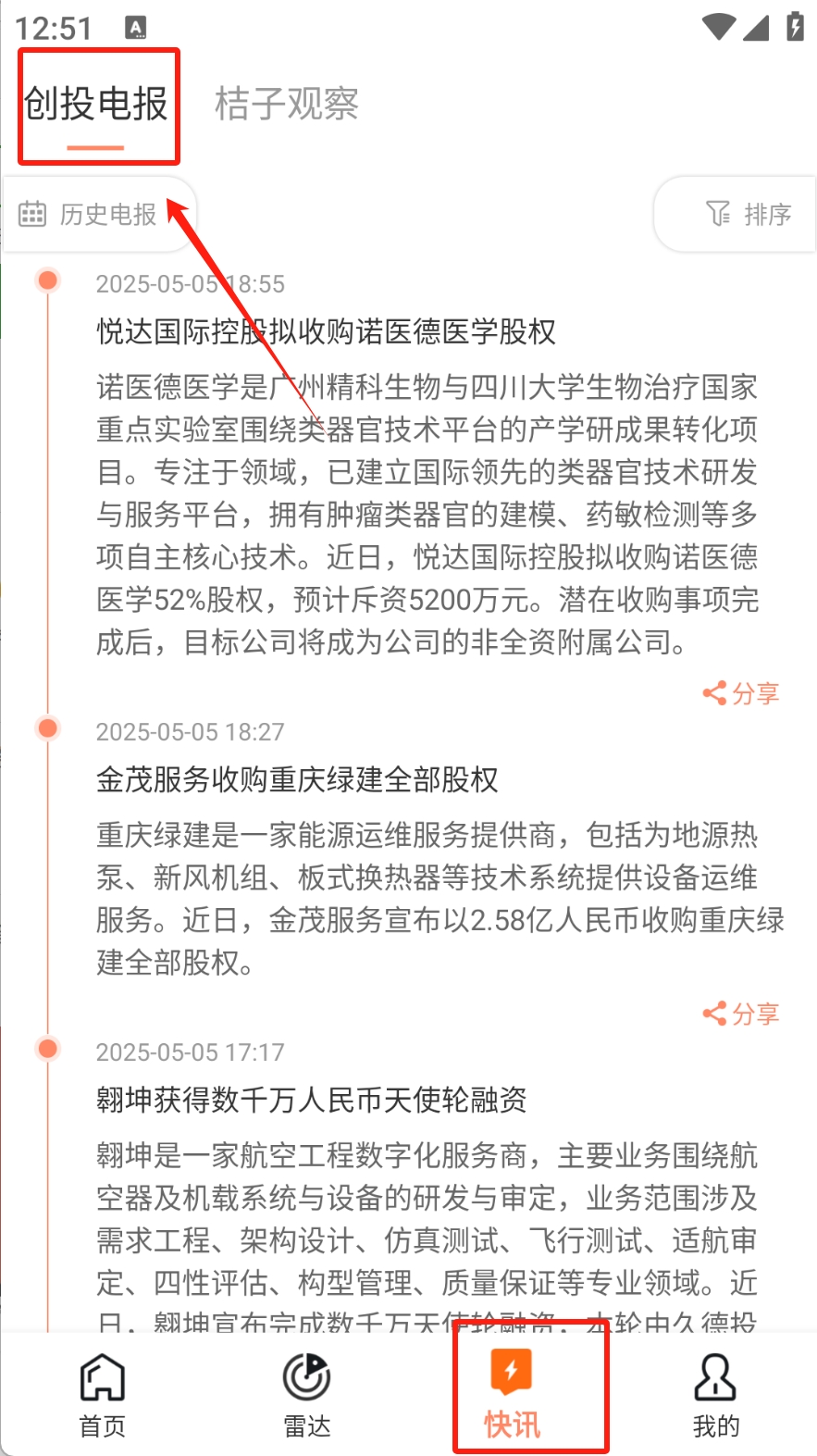The width and height of the screenshot is (817, 1456).
Task: Switch to the 桔子观察 tab
Action: tap(286, 104)
